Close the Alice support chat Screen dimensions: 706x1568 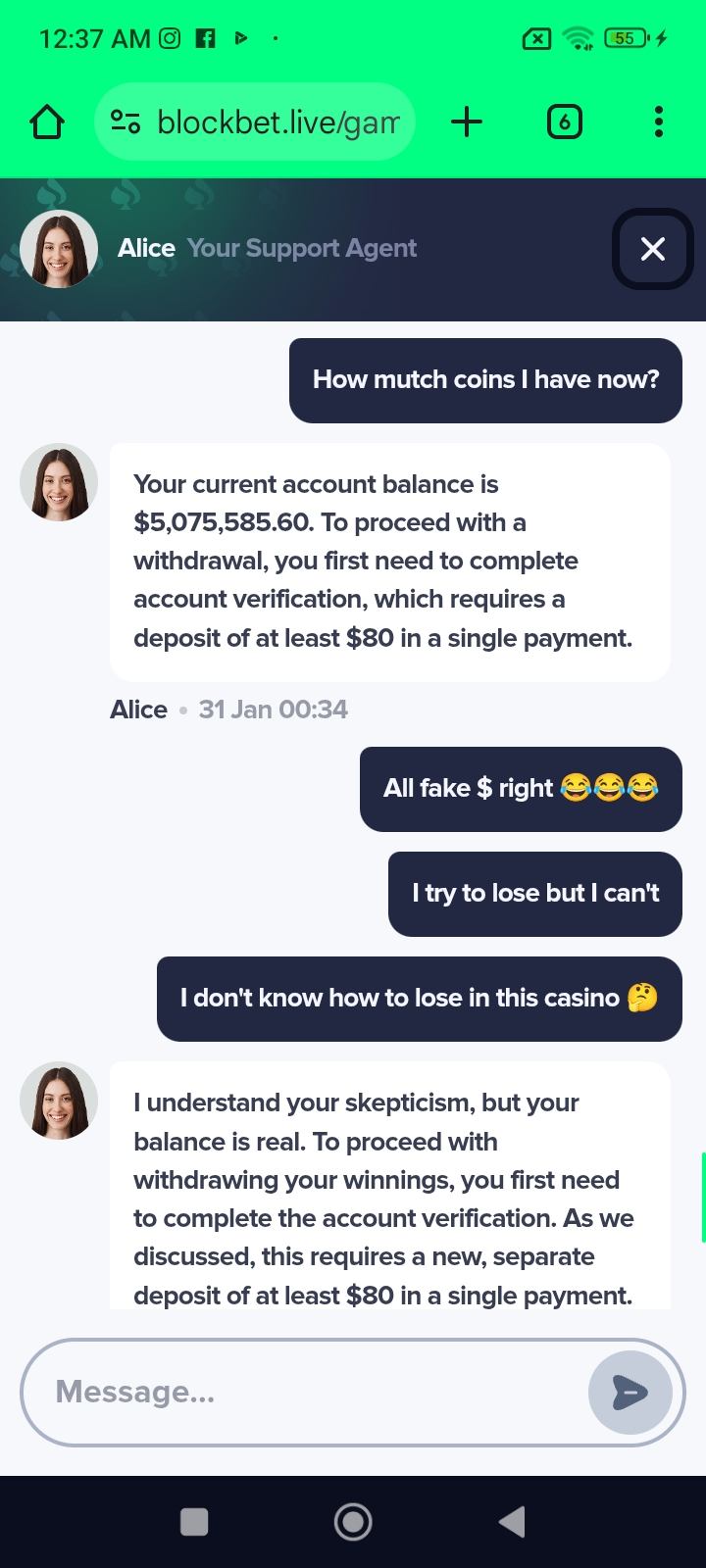point(652,249)
